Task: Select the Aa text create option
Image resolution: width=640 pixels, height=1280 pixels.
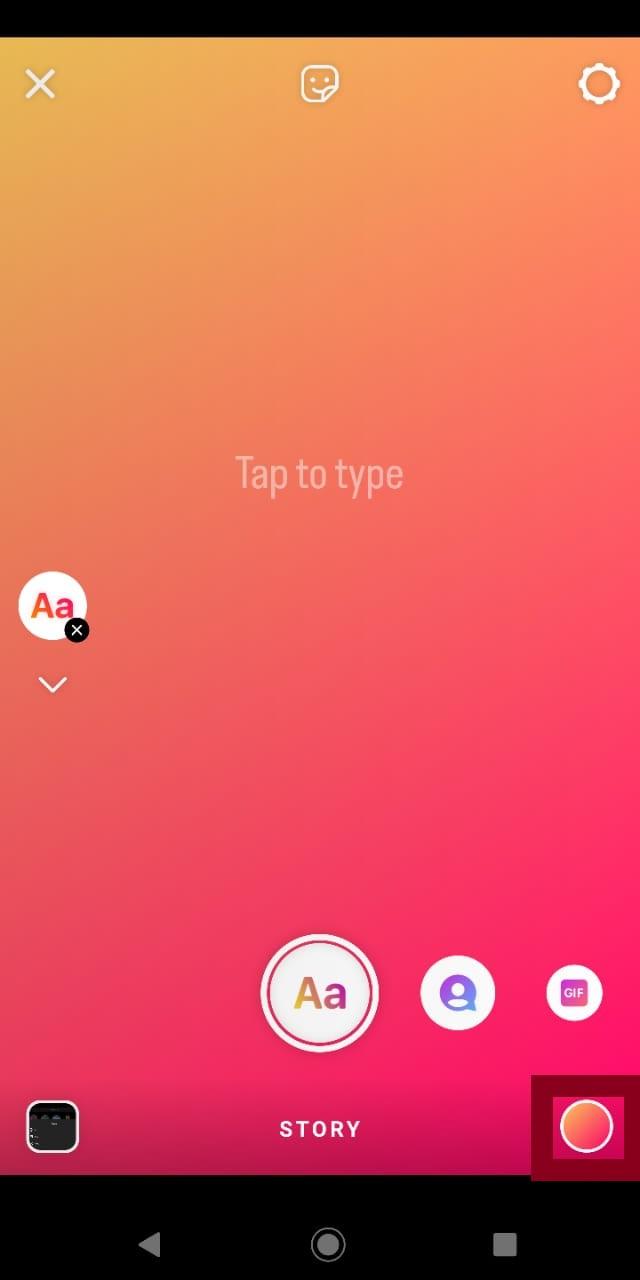Action: point(319,993)
